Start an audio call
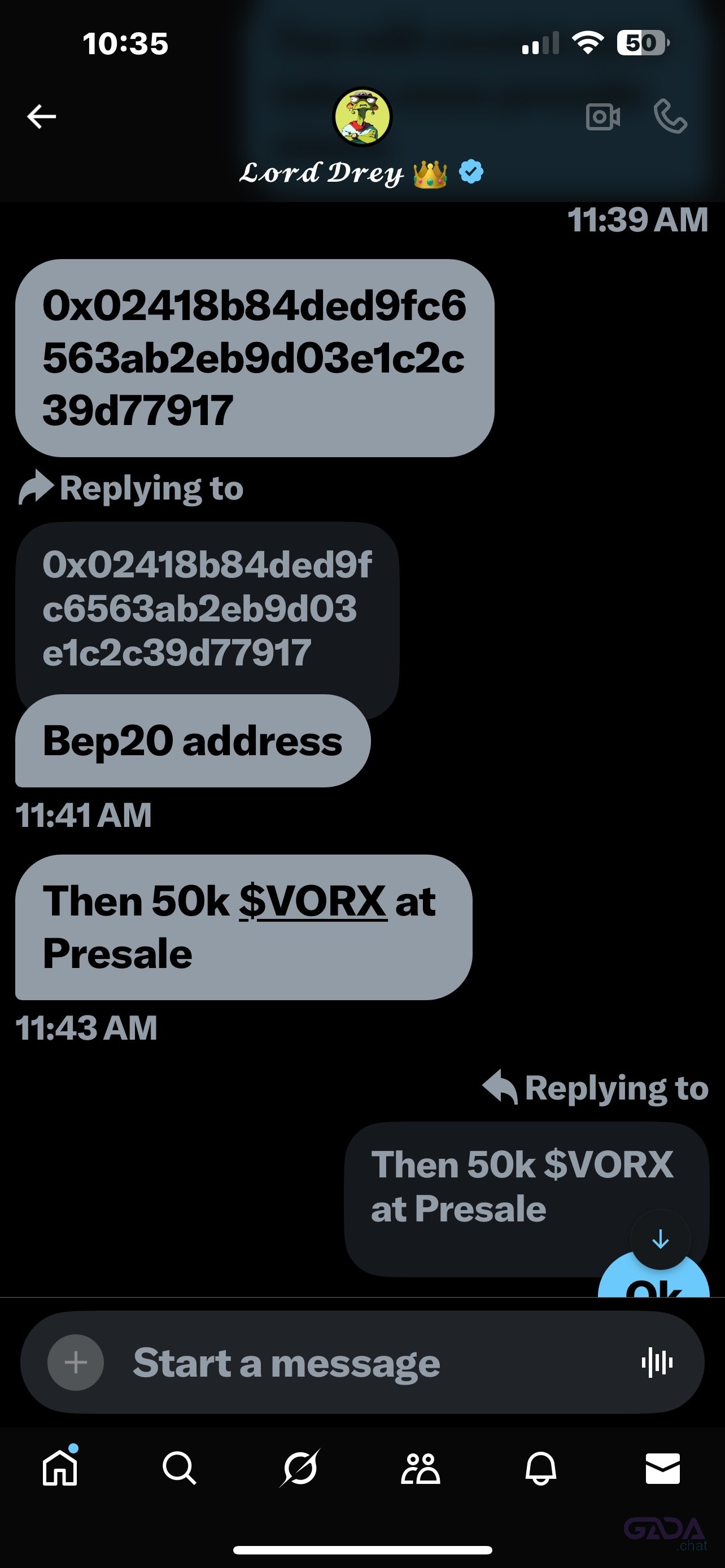This screenshot has height=1568, width=725. pos(670,117)
